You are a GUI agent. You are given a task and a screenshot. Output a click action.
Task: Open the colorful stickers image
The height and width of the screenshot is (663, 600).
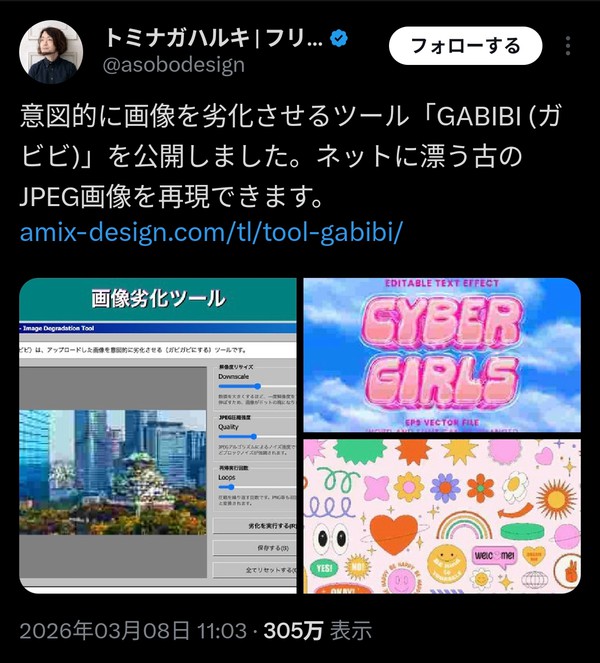(441, 515)
